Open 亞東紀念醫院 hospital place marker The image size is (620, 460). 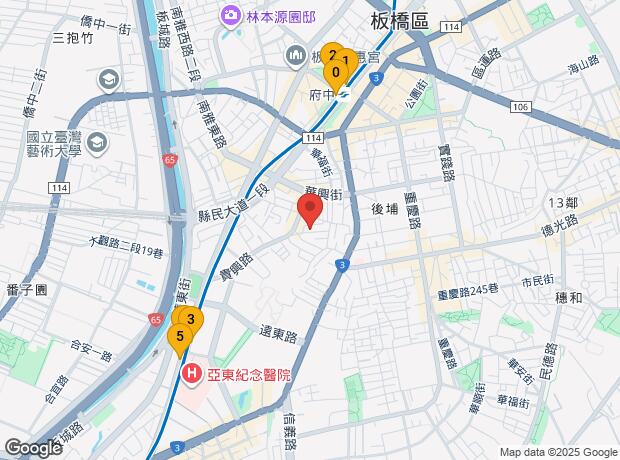pyautogui.click(x=190, y=375)
